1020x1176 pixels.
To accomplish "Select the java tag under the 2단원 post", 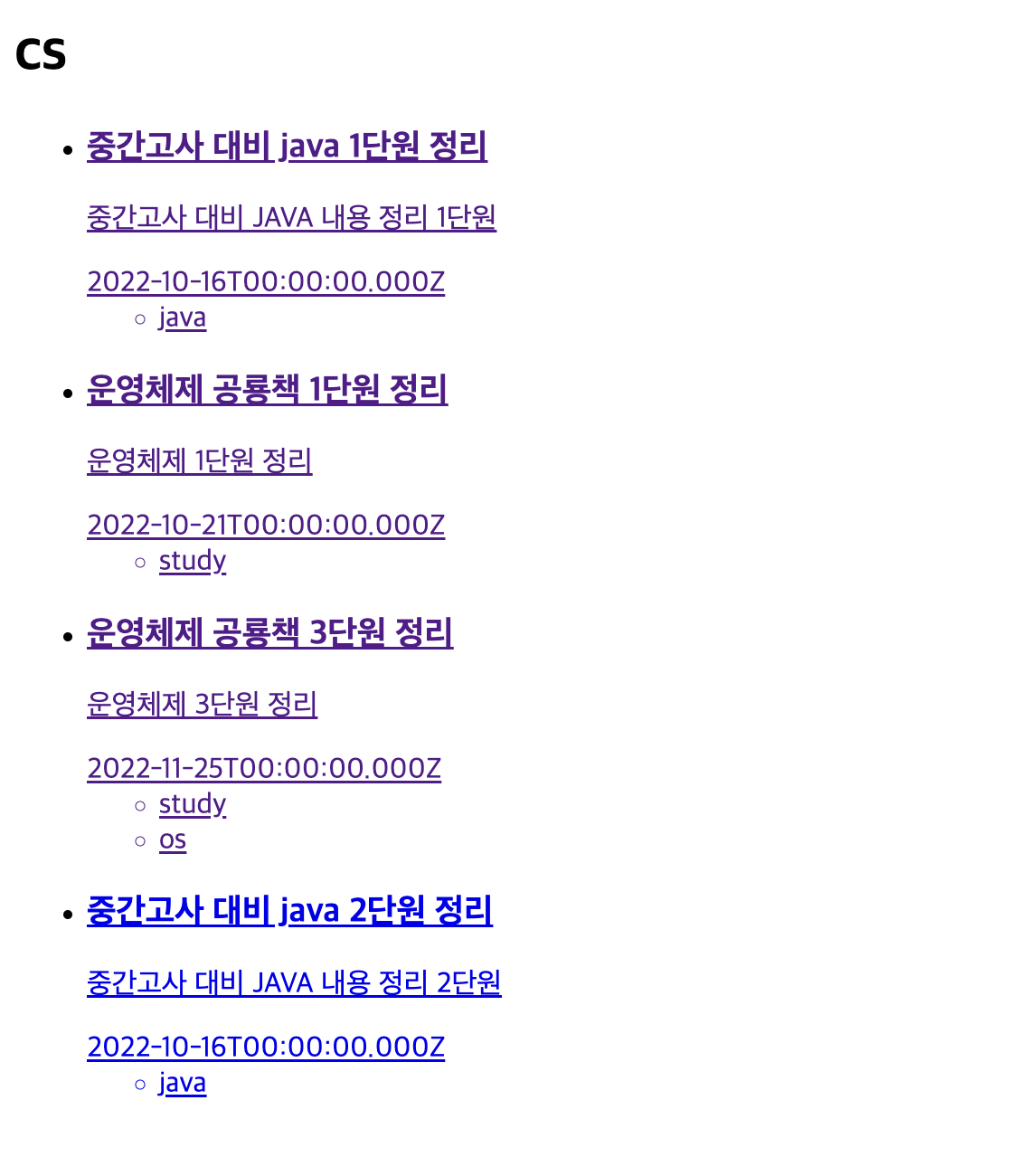I will (182, 1083).
